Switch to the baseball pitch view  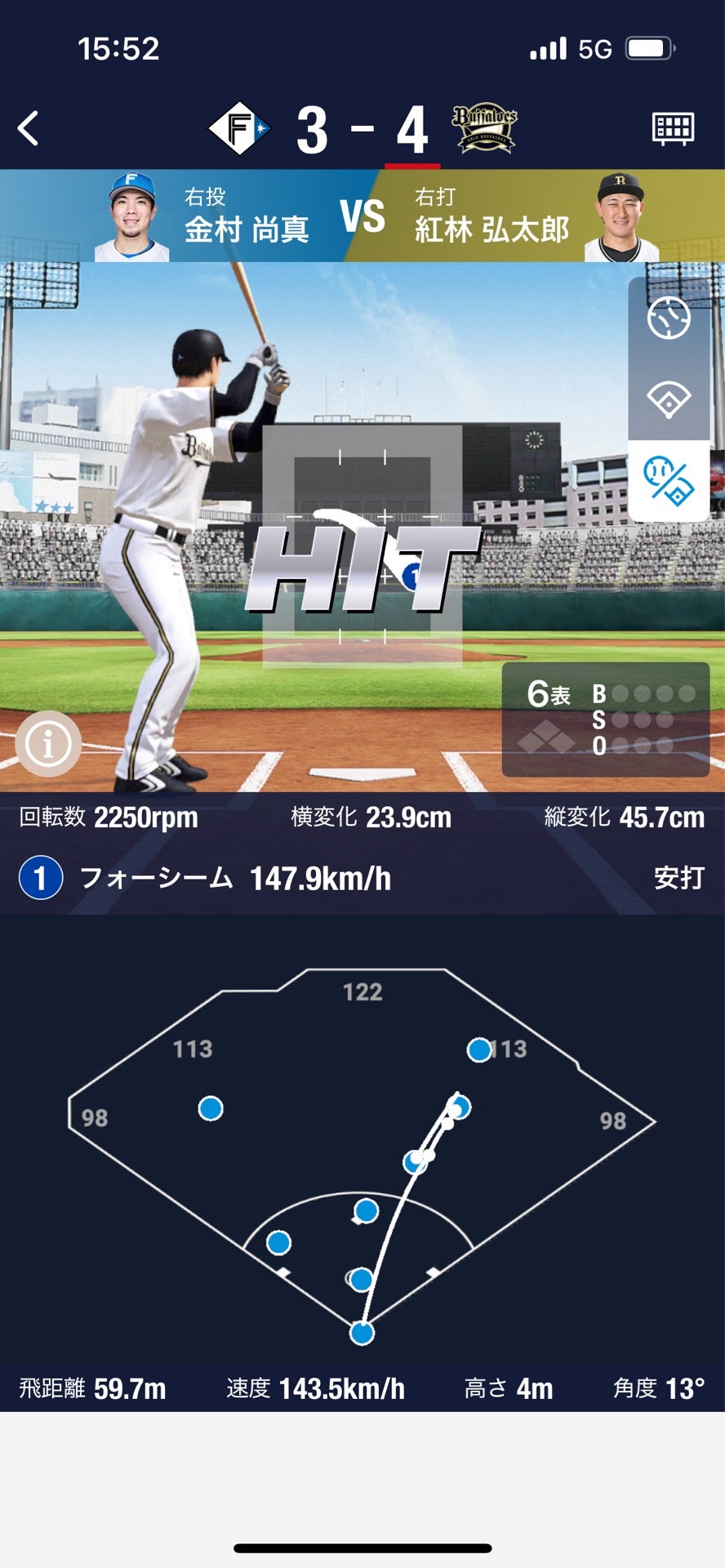[669, 318]
